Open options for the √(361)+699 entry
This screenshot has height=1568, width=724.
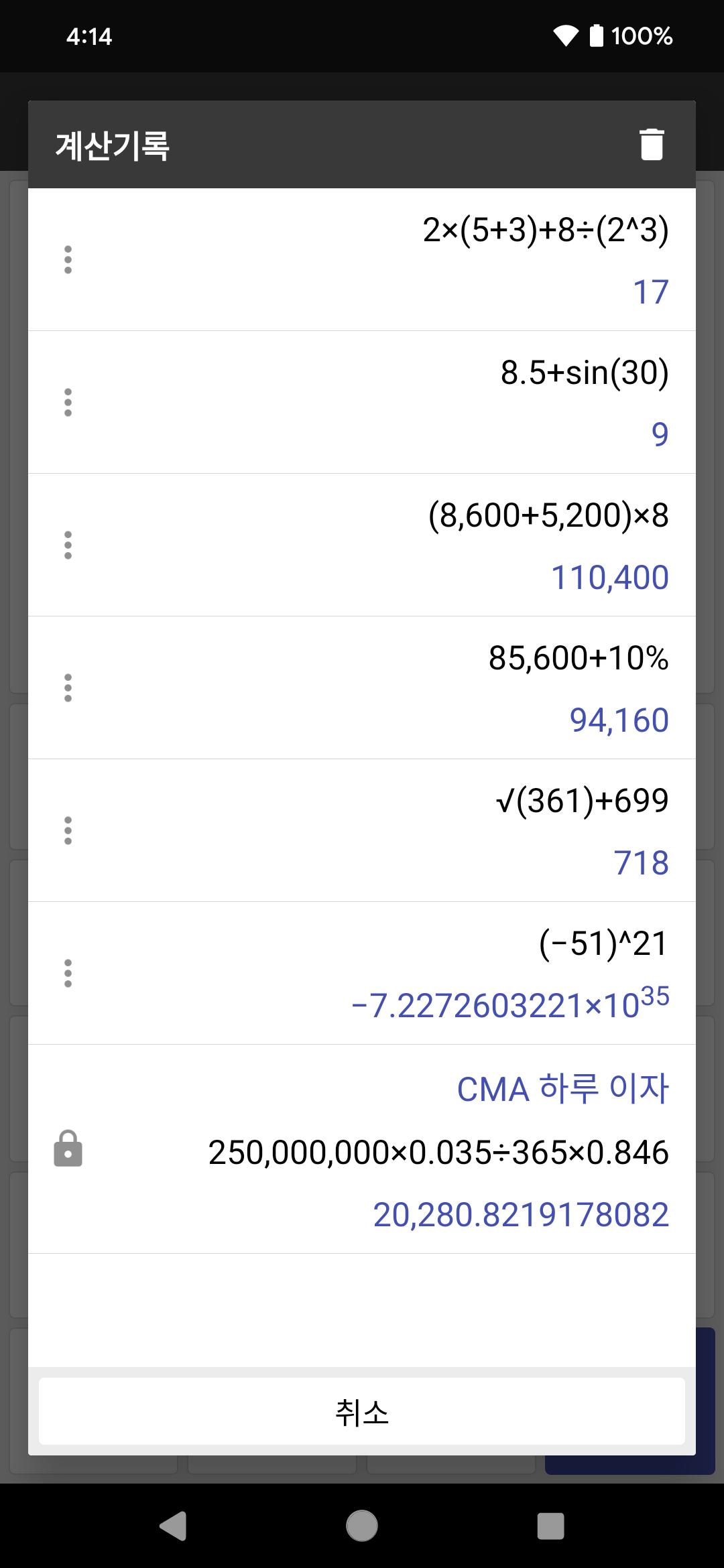pyautogui.click(x=68, y=830)
